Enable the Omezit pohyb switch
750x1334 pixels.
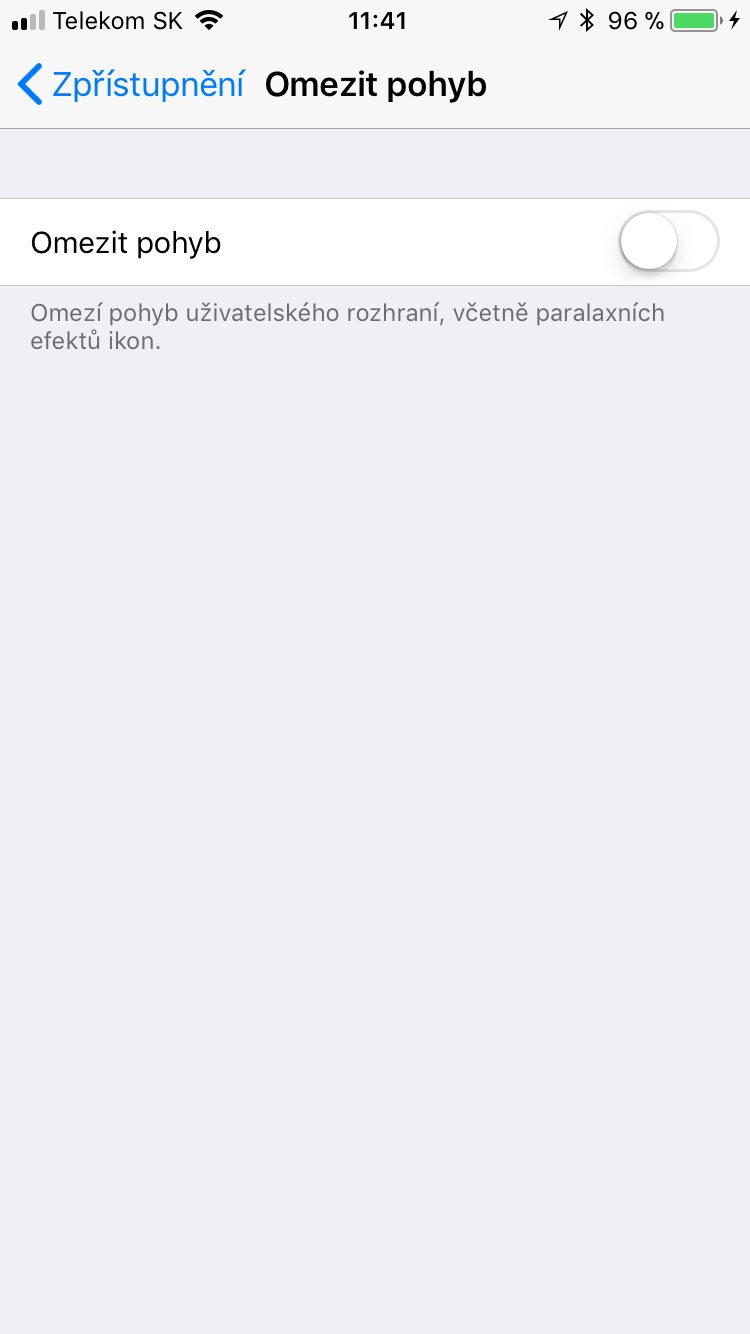click(668, 241)
